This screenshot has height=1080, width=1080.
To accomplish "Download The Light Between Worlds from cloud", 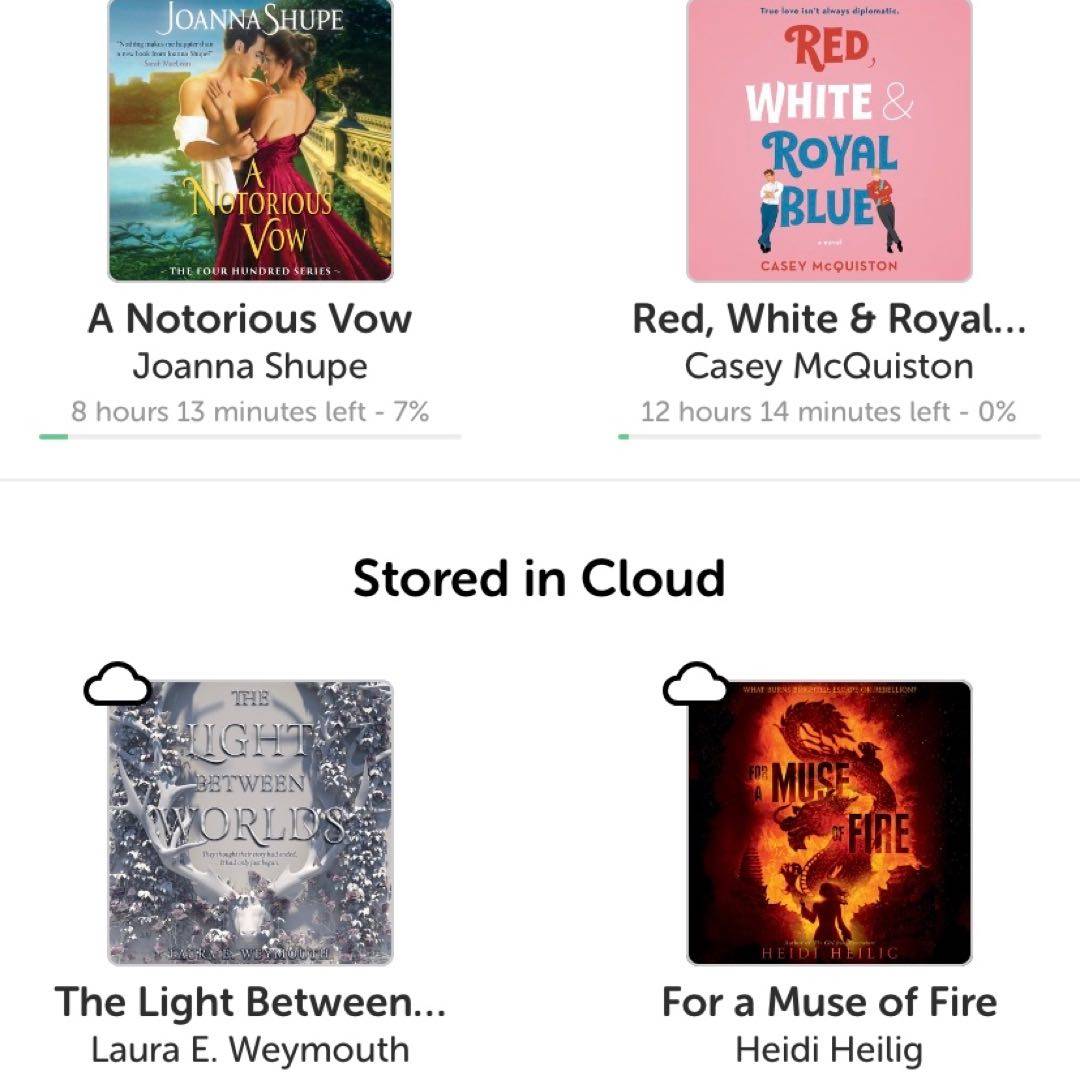I will click(x=117, y=687).
